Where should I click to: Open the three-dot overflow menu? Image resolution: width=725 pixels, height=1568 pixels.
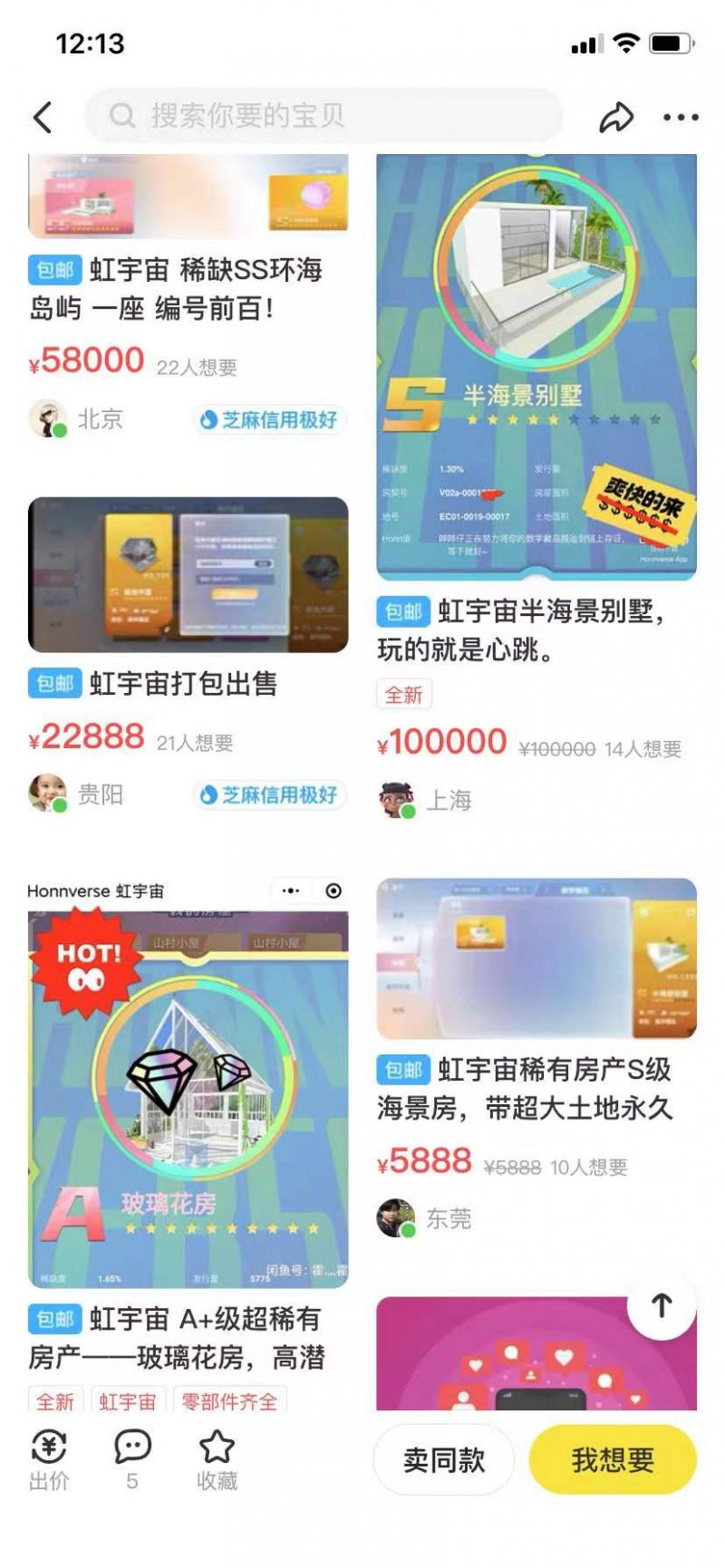click(x=681, y=117)
